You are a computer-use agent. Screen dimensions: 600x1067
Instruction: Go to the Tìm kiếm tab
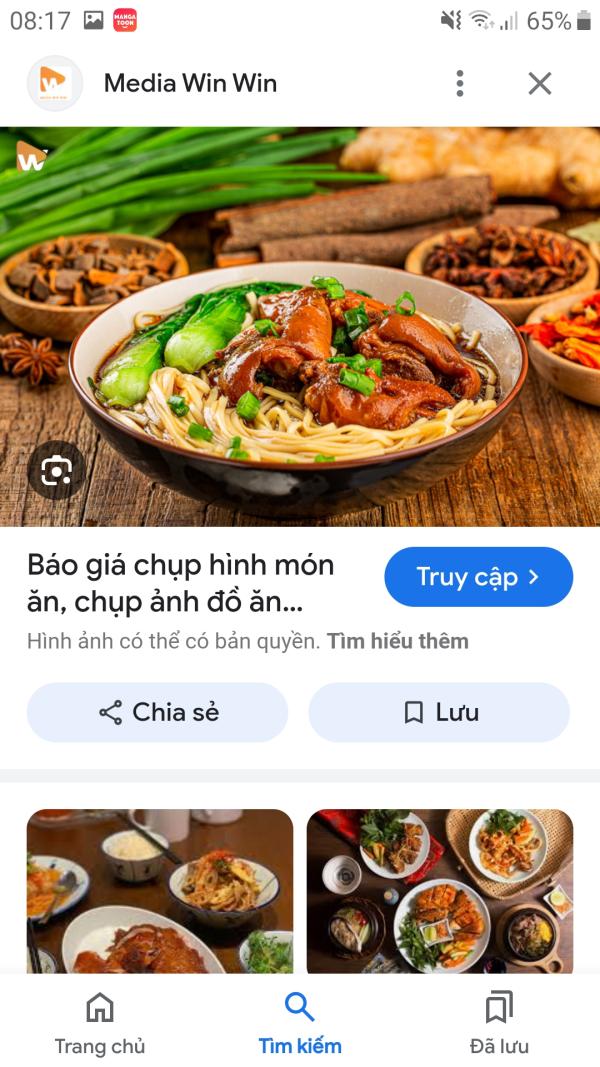300,1023
